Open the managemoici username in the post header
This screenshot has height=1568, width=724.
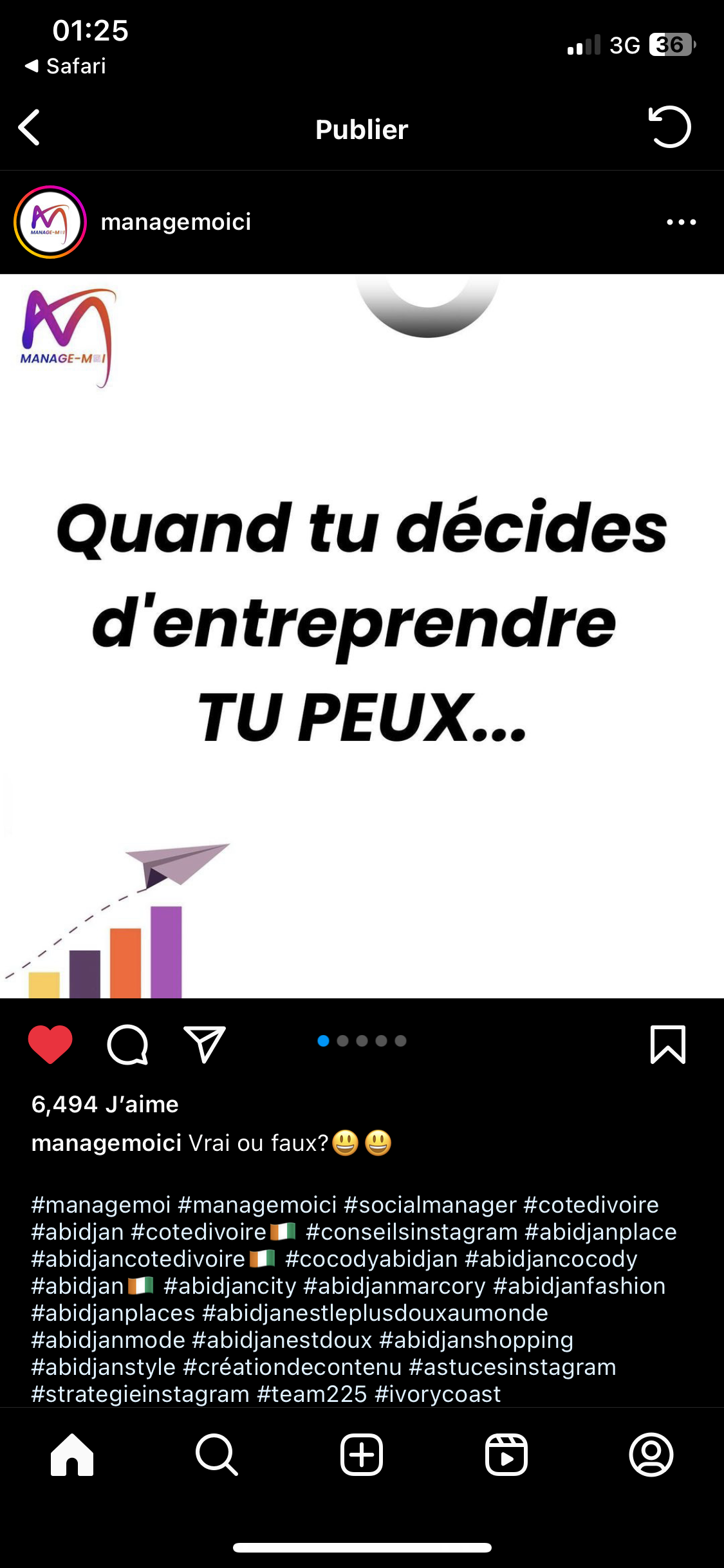coord(176,222)
